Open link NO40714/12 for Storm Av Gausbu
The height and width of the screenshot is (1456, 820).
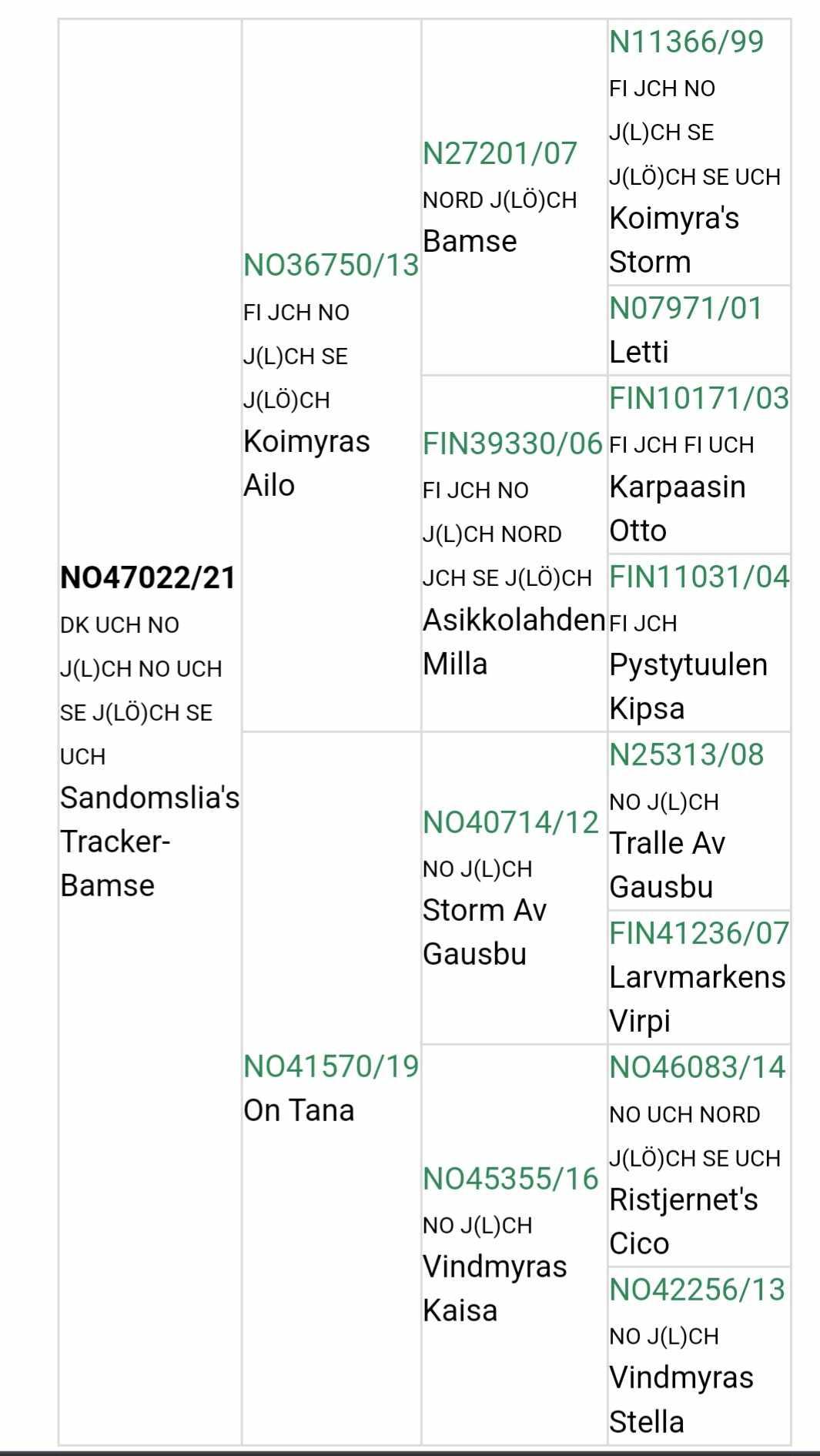coord(510,822)
